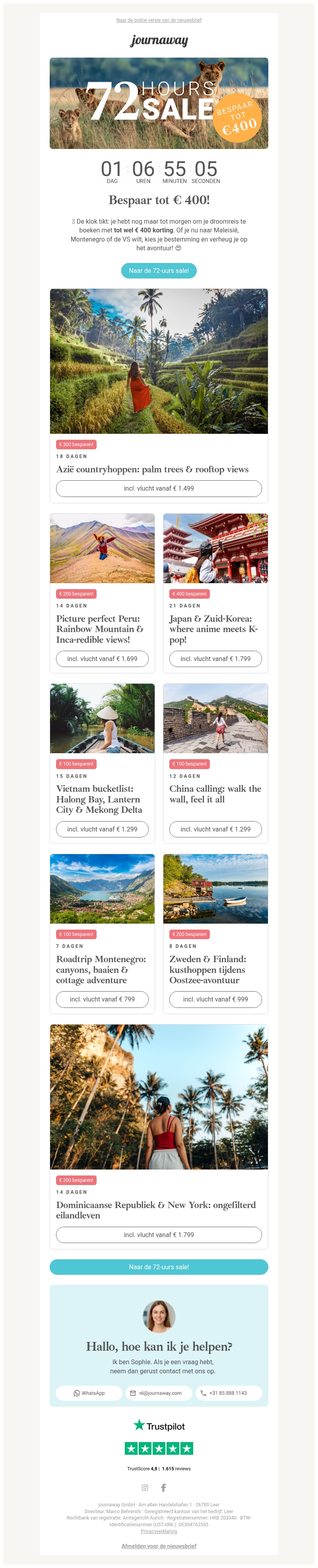Choose the 'incl. vlucht vanaf € 799' button
The width and height of the screenshot is (318, 1568).
102,999
